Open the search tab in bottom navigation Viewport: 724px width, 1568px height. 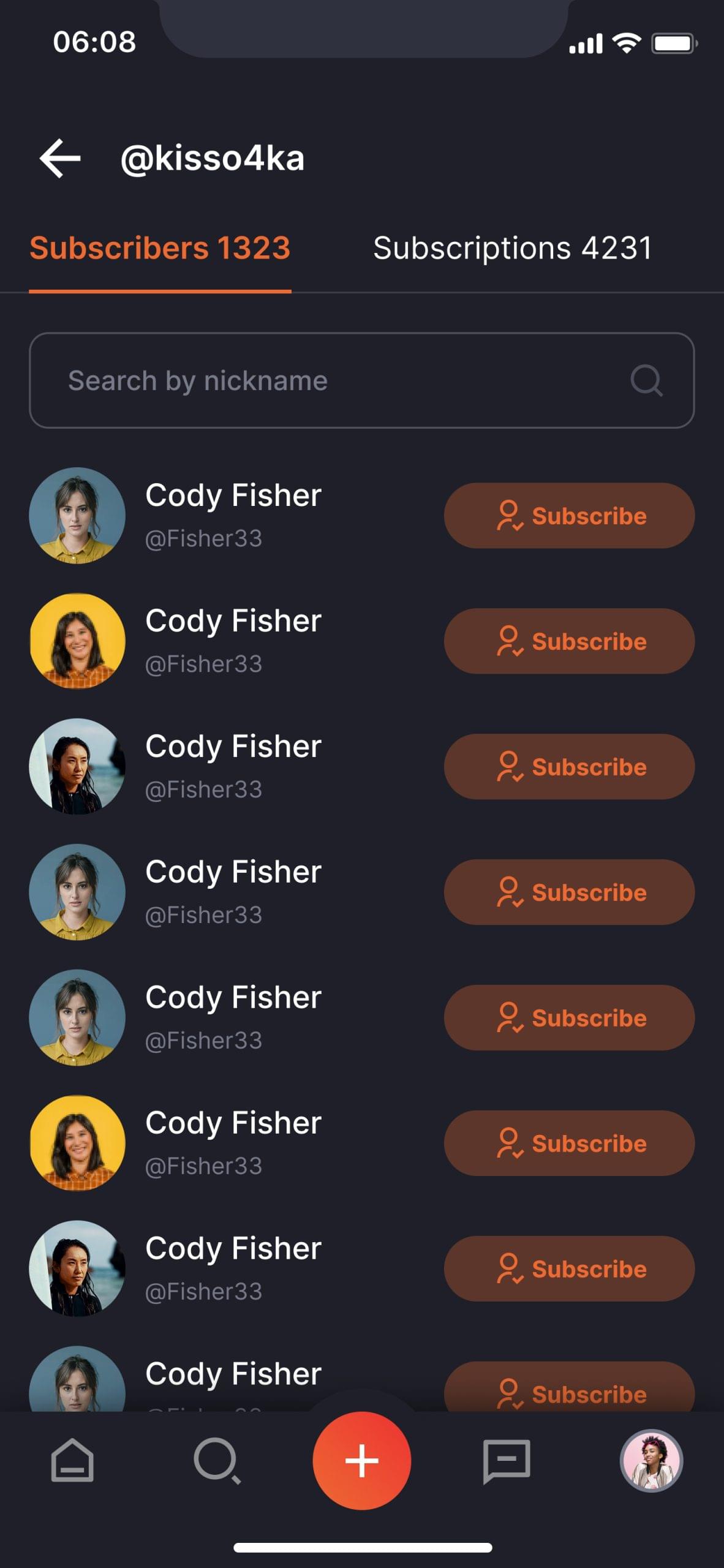click(217, 1460)
